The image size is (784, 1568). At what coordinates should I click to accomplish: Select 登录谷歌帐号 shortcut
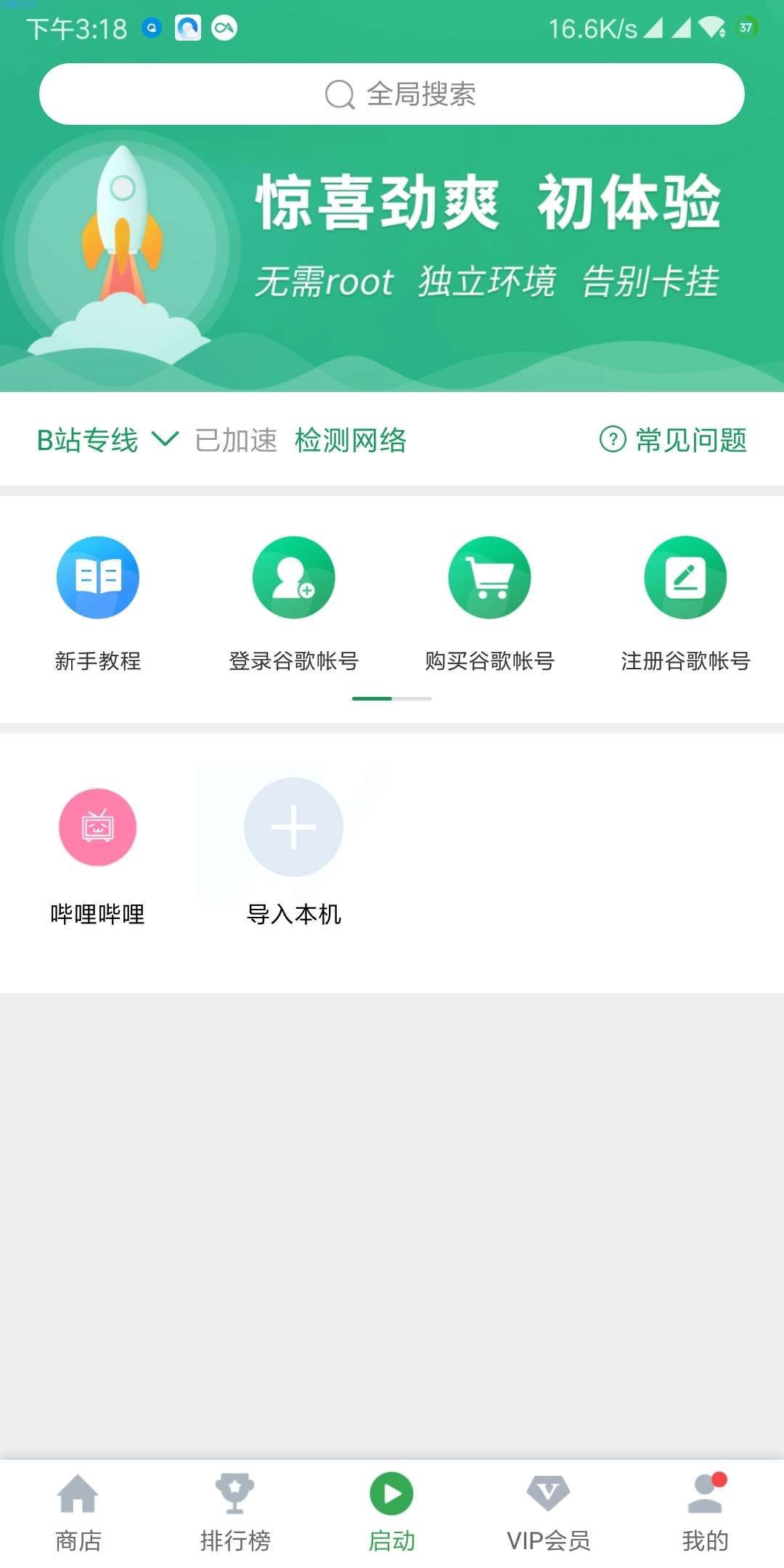294,603
